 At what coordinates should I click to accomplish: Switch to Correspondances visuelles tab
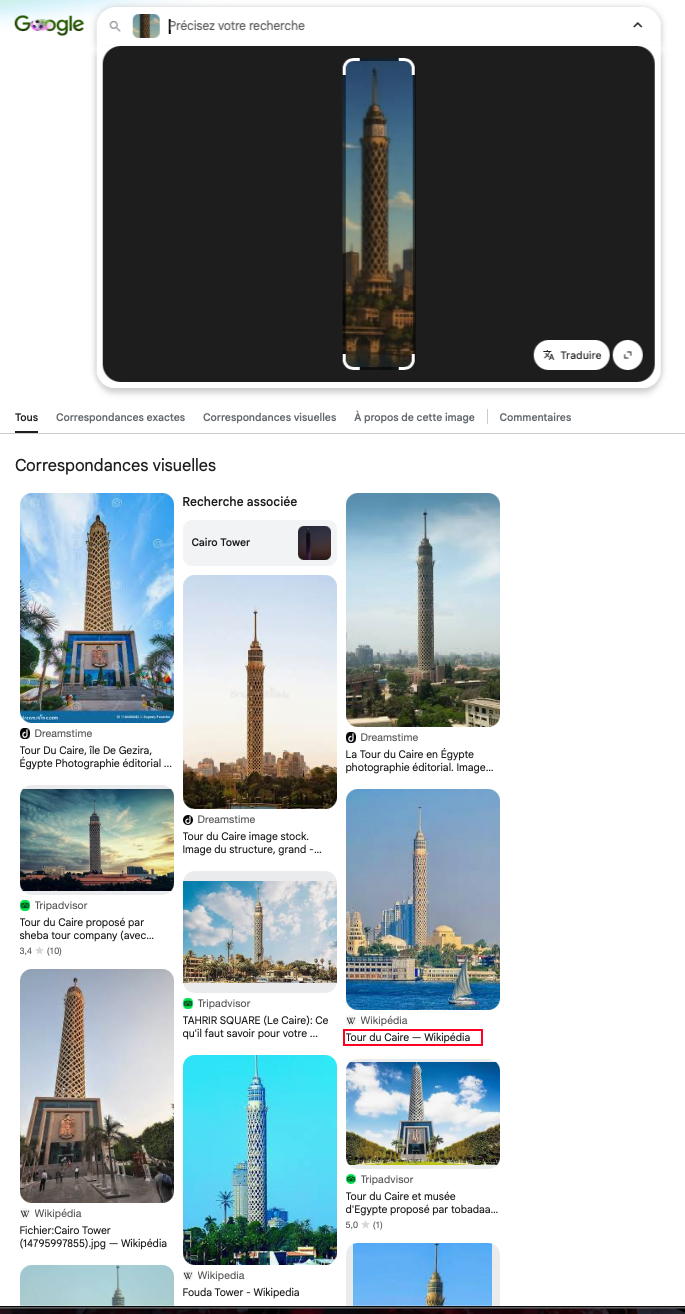(269, 417)
